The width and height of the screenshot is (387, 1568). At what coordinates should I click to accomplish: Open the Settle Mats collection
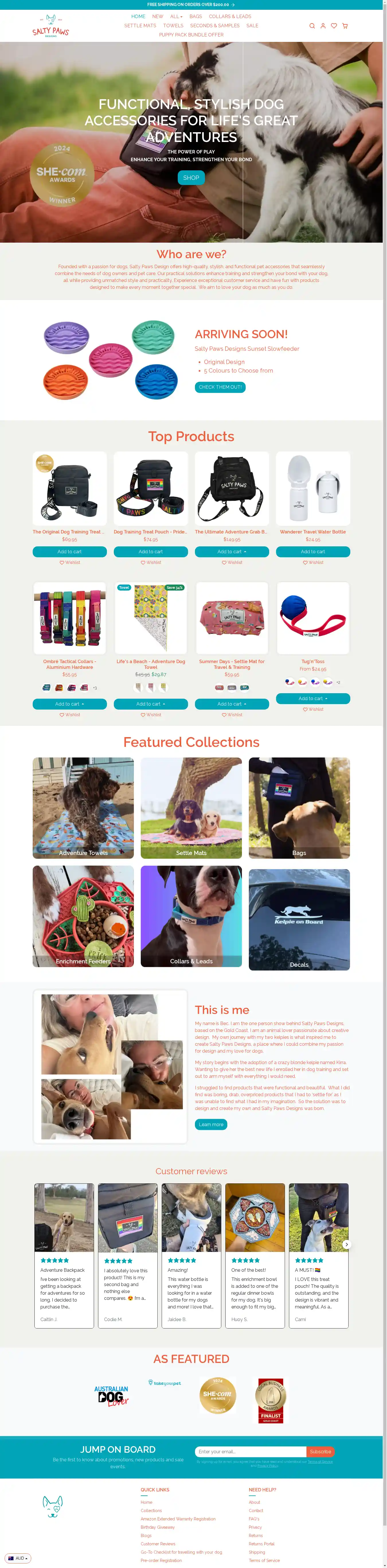click(191, 808)
